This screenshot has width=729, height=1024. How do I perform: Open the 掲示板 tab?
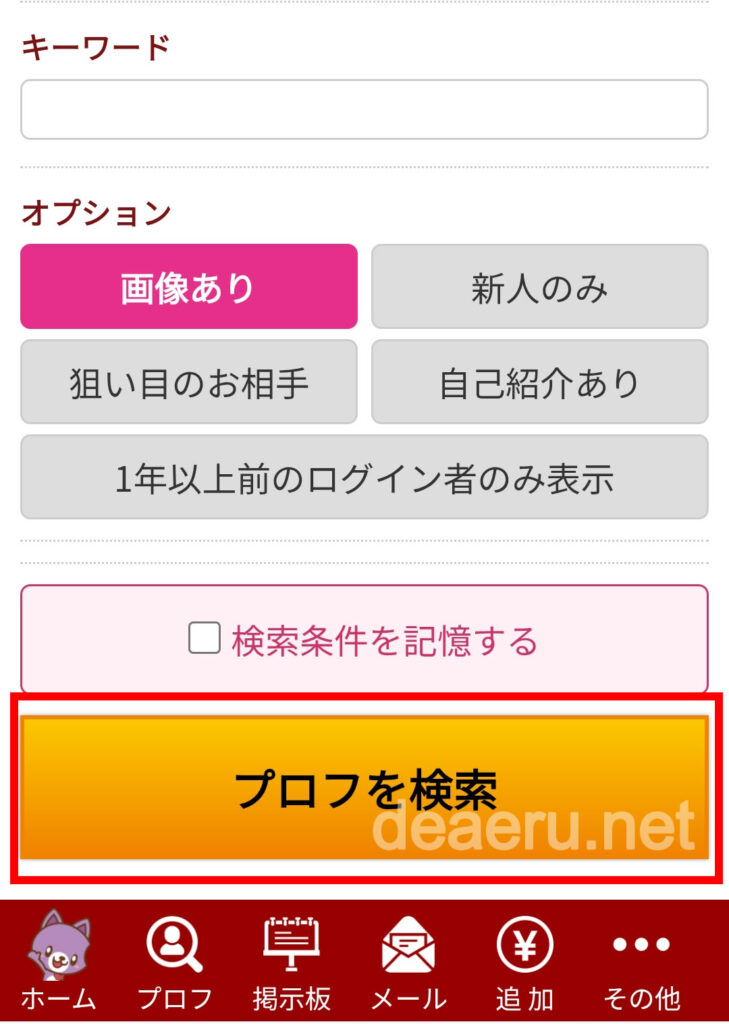coord(292,962)
